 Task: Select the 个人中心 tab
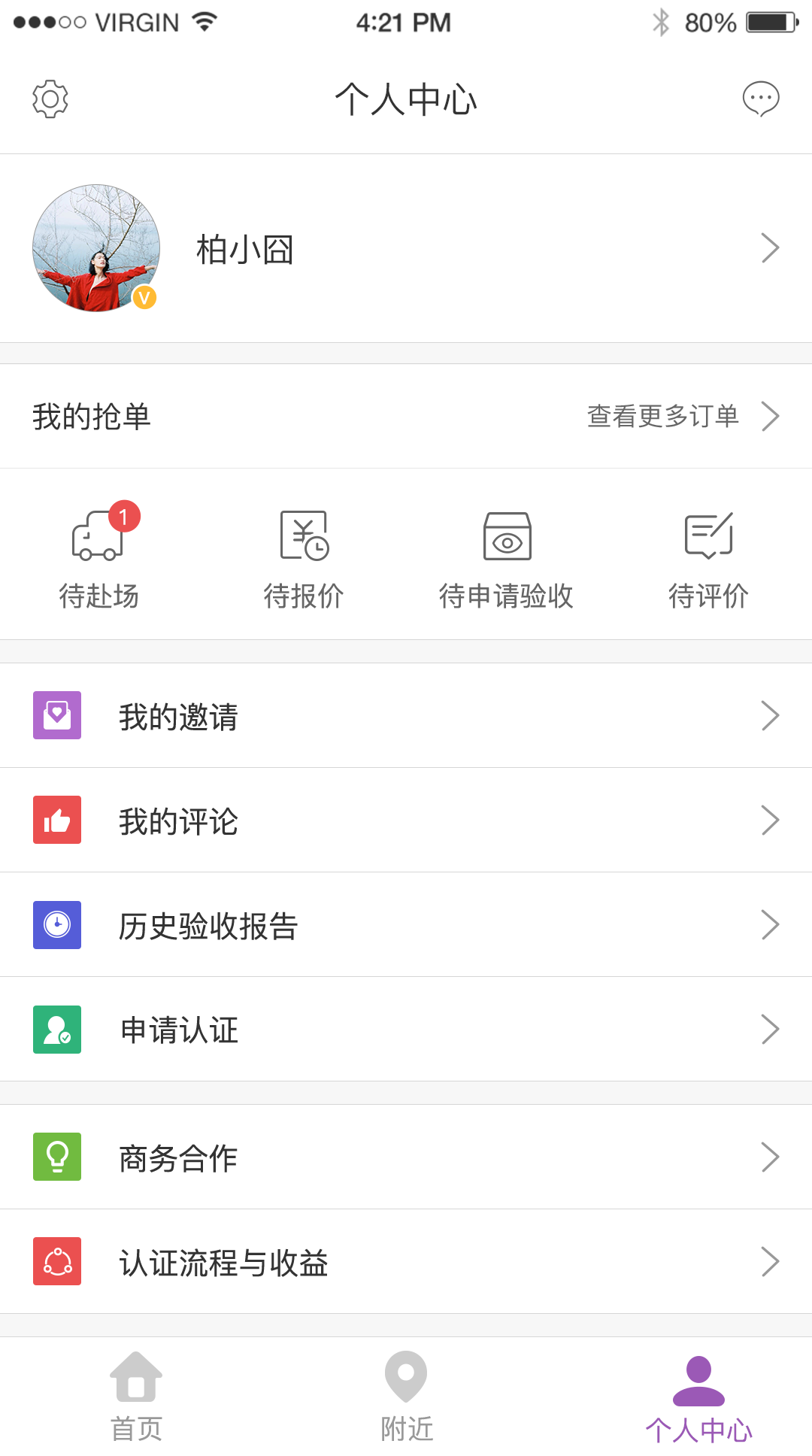698,1396
